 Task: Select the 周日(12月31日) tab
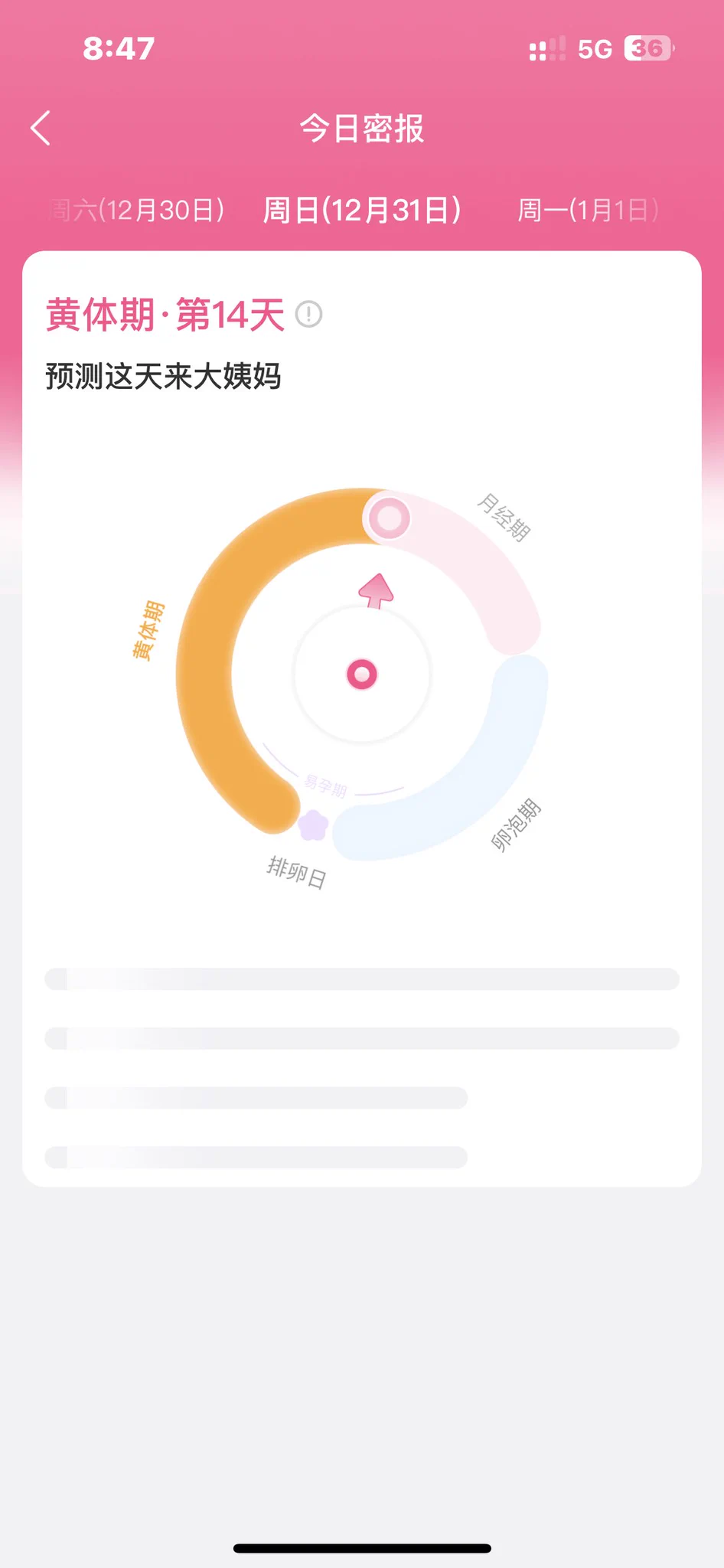click(362, 210)
